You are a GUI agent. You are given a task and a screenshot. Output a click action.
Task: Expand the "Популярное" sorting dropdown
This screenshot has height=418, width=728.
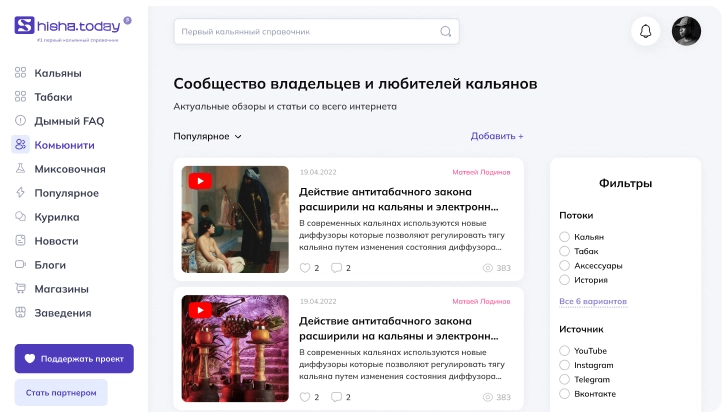pos(208,136)
